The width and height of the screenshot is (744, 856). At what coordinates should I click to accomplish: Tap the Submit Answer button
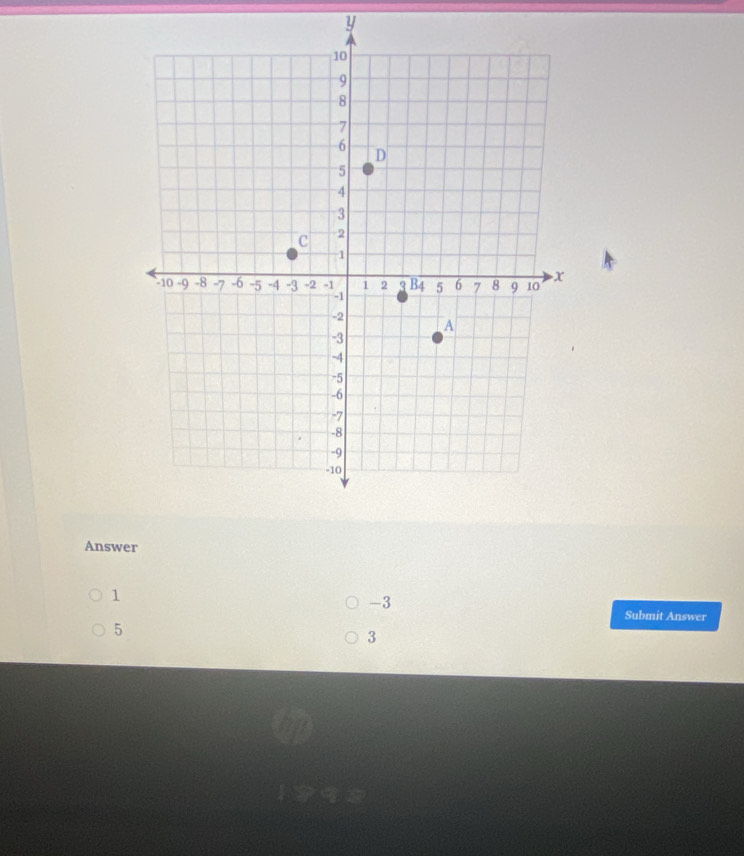click(x=665, y=616)
